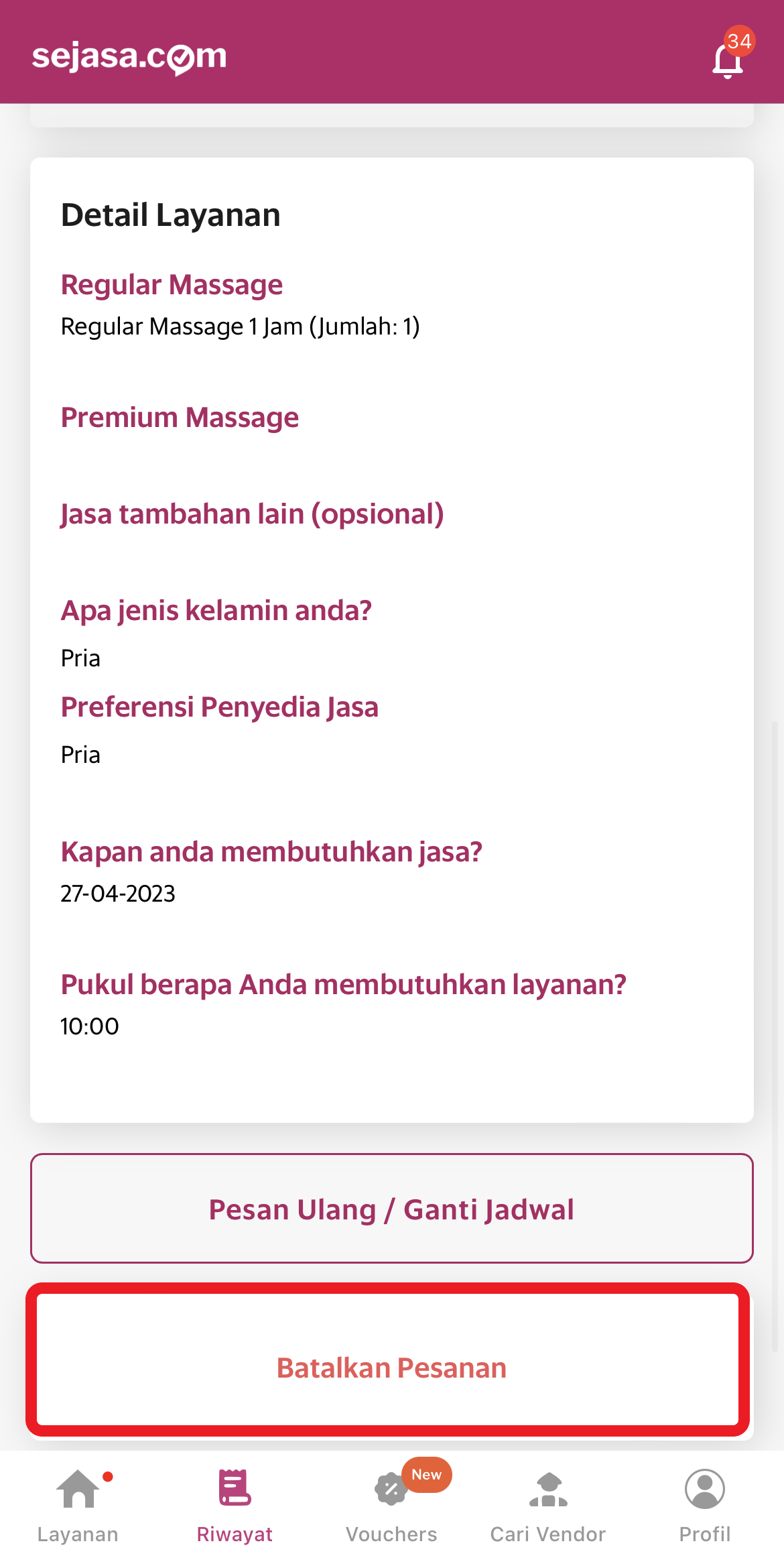
Task: Tap Pesan Ulang / Ganti Jadwal button
Action: click(x=391, y=1208)
